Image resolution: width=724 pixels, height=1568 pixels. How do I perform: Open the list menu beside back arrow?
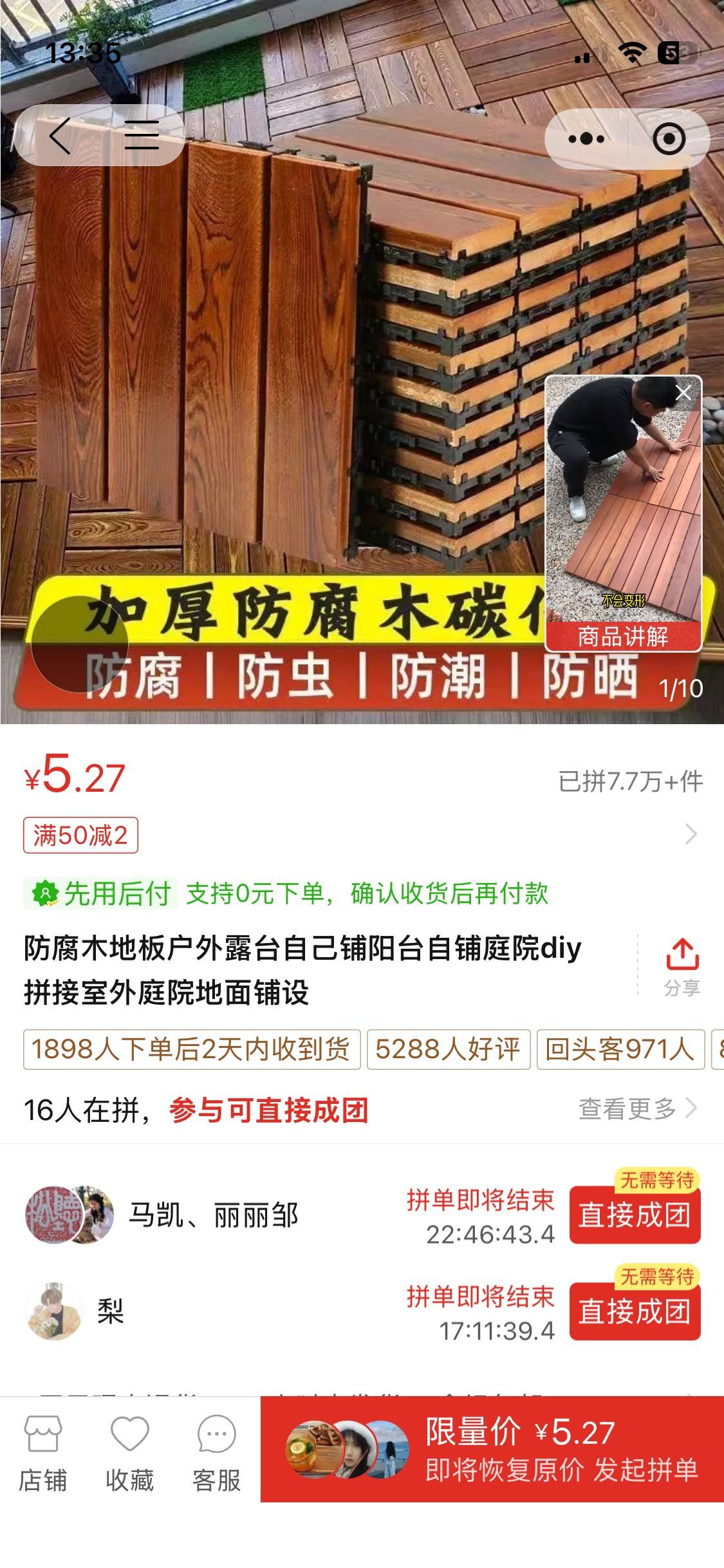click(x=141, y=136)
